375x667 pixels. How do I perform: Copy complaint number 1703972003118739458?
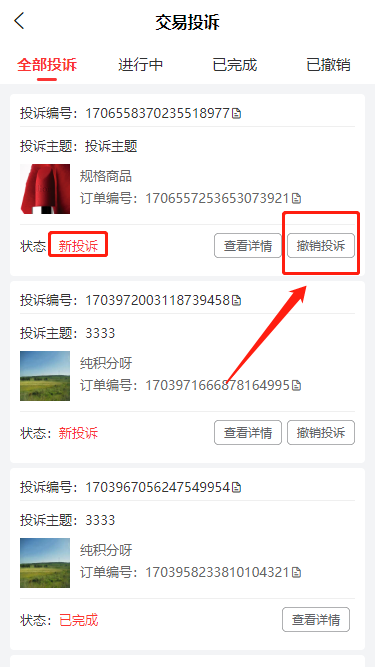coord(236,301)
